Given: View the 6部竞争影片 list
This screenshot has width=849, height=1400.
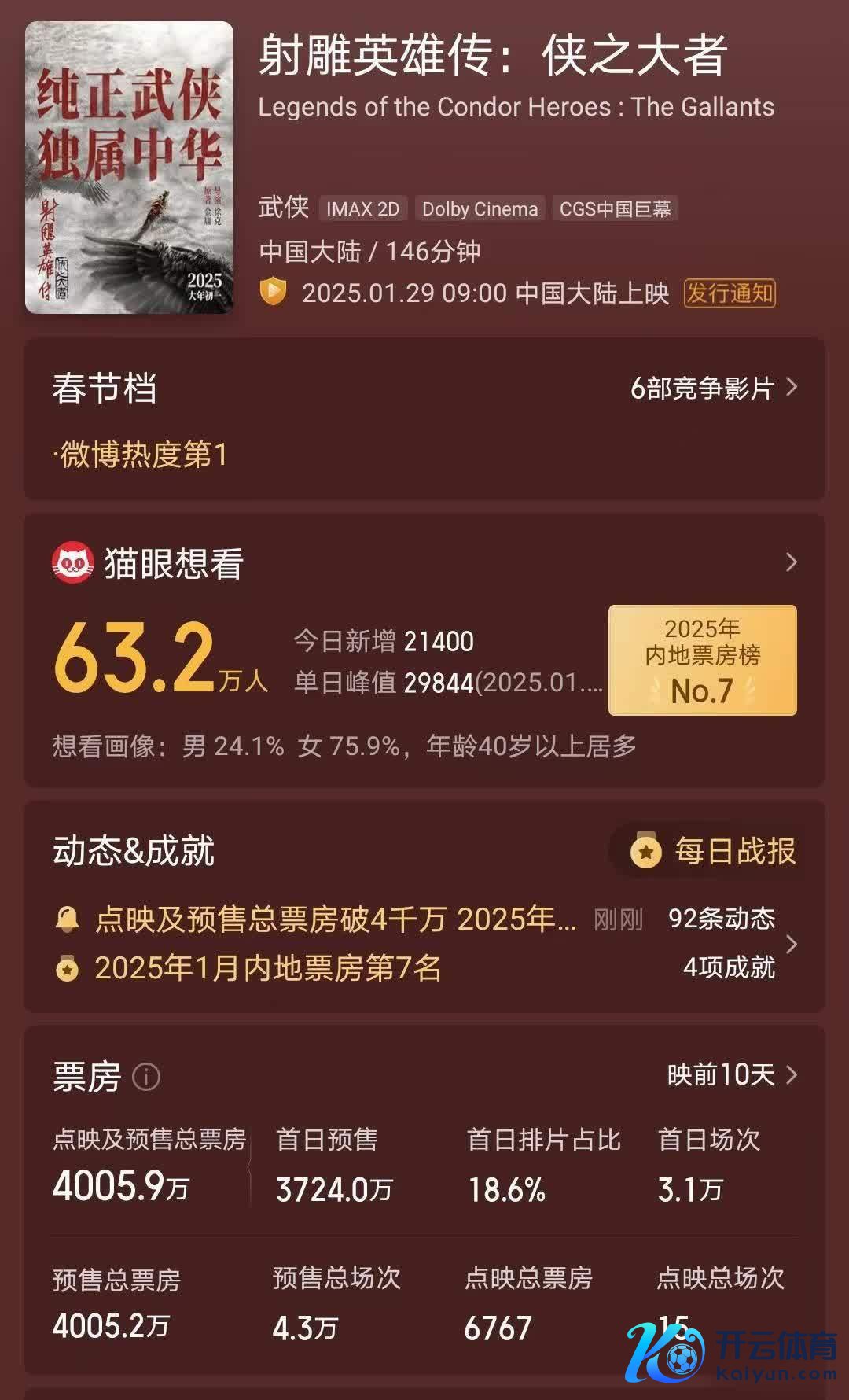Looking at the screenshot, I should [x=713, y=388].
